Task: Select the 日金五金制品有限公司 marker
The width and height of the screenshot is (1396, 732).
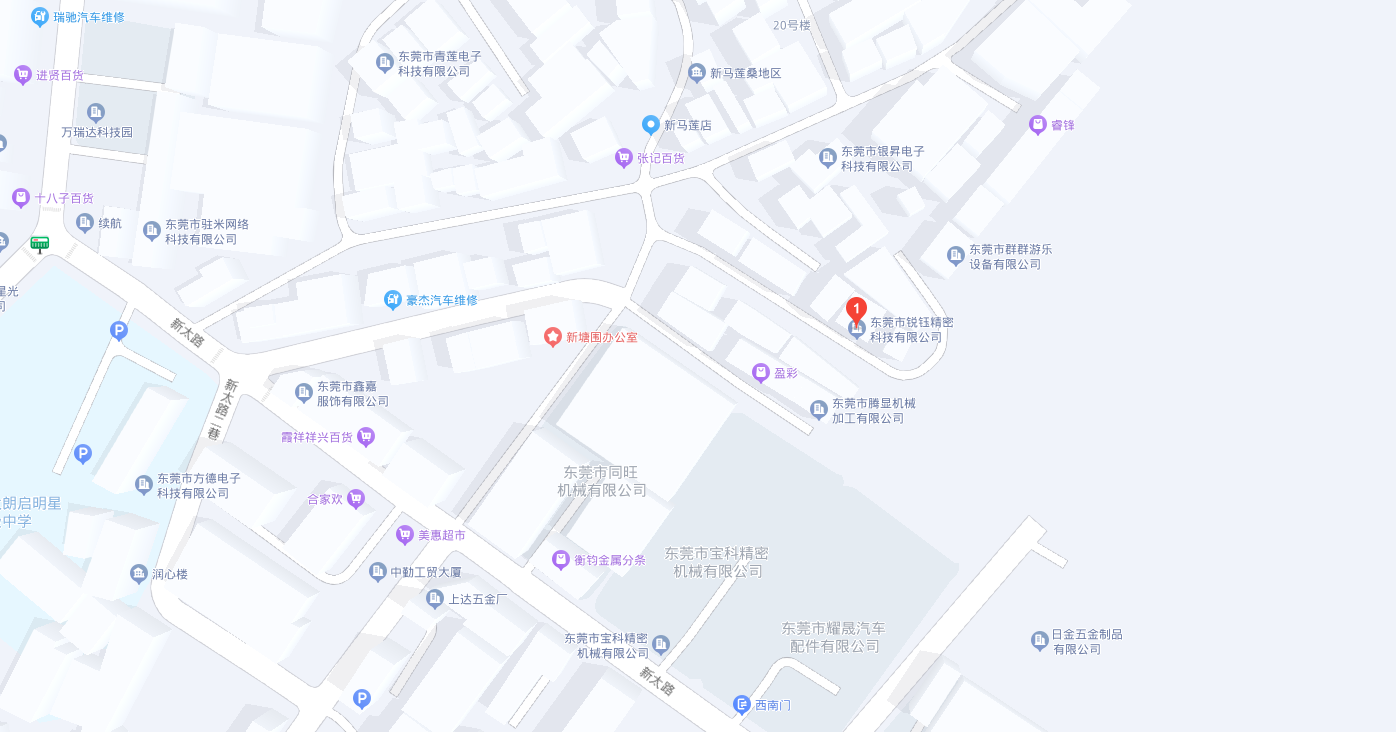Action: (1040, 641)
